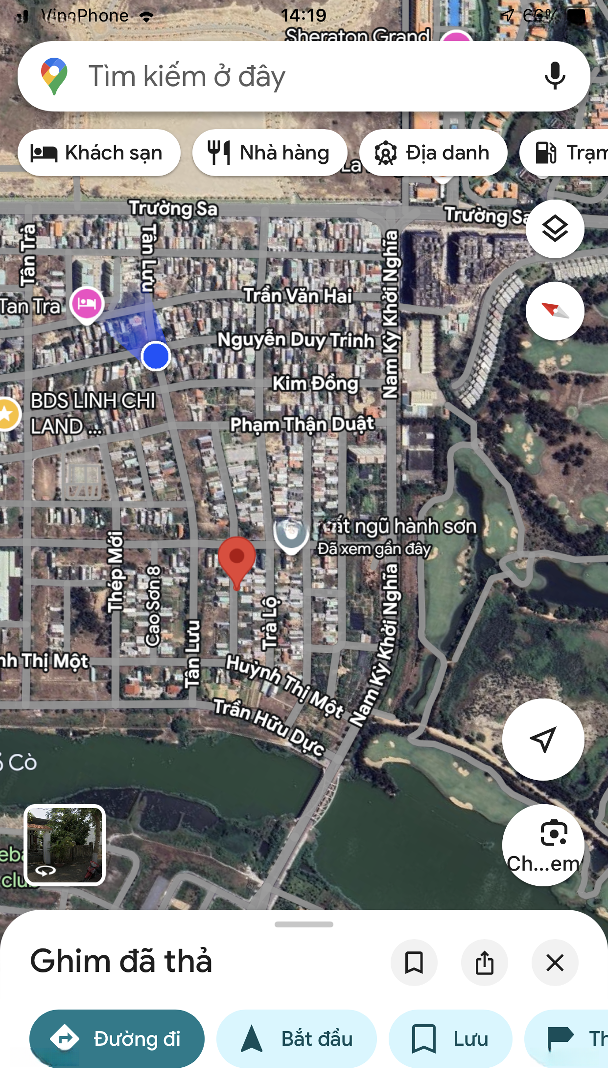Choose the "Địa danh" chip
The image size is (608, 1080).
click(433, 153)
